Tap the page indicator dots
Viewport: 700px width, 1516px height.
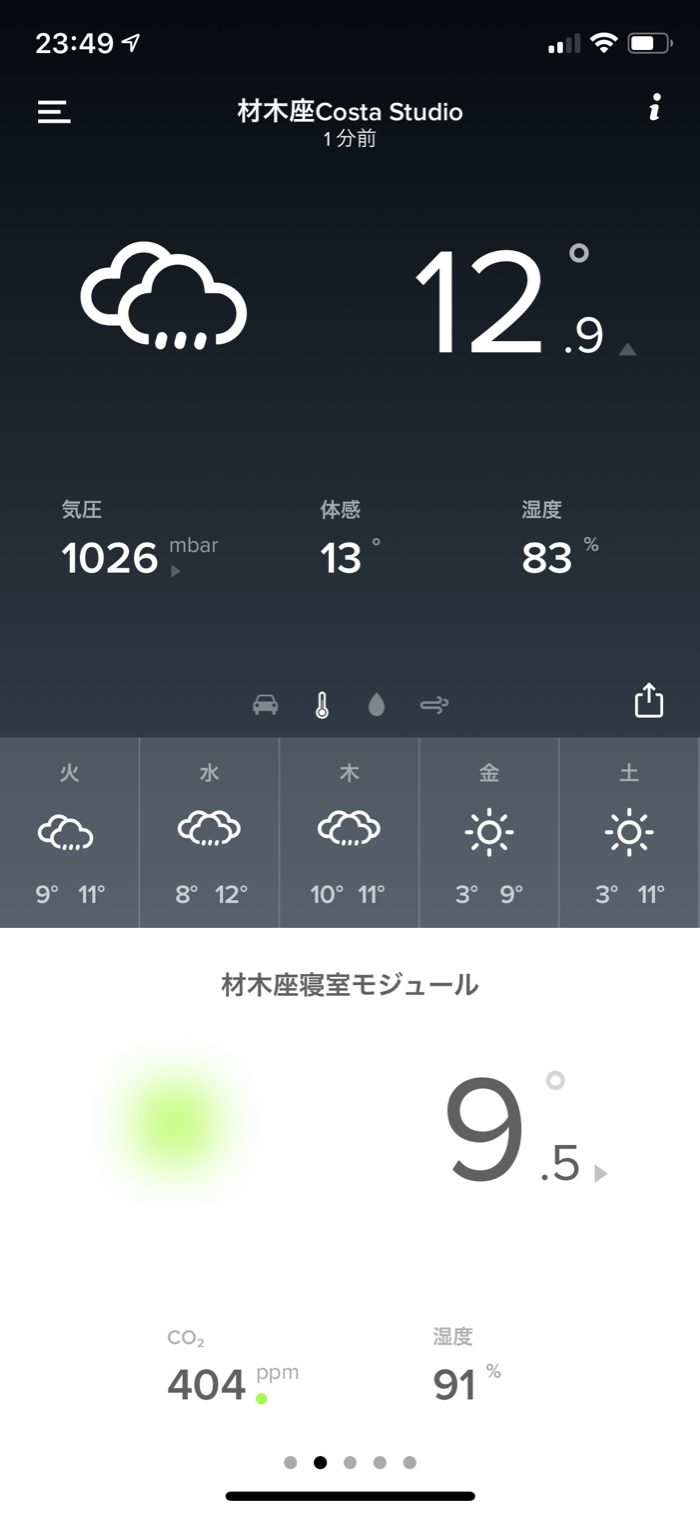coord(350,1462)
